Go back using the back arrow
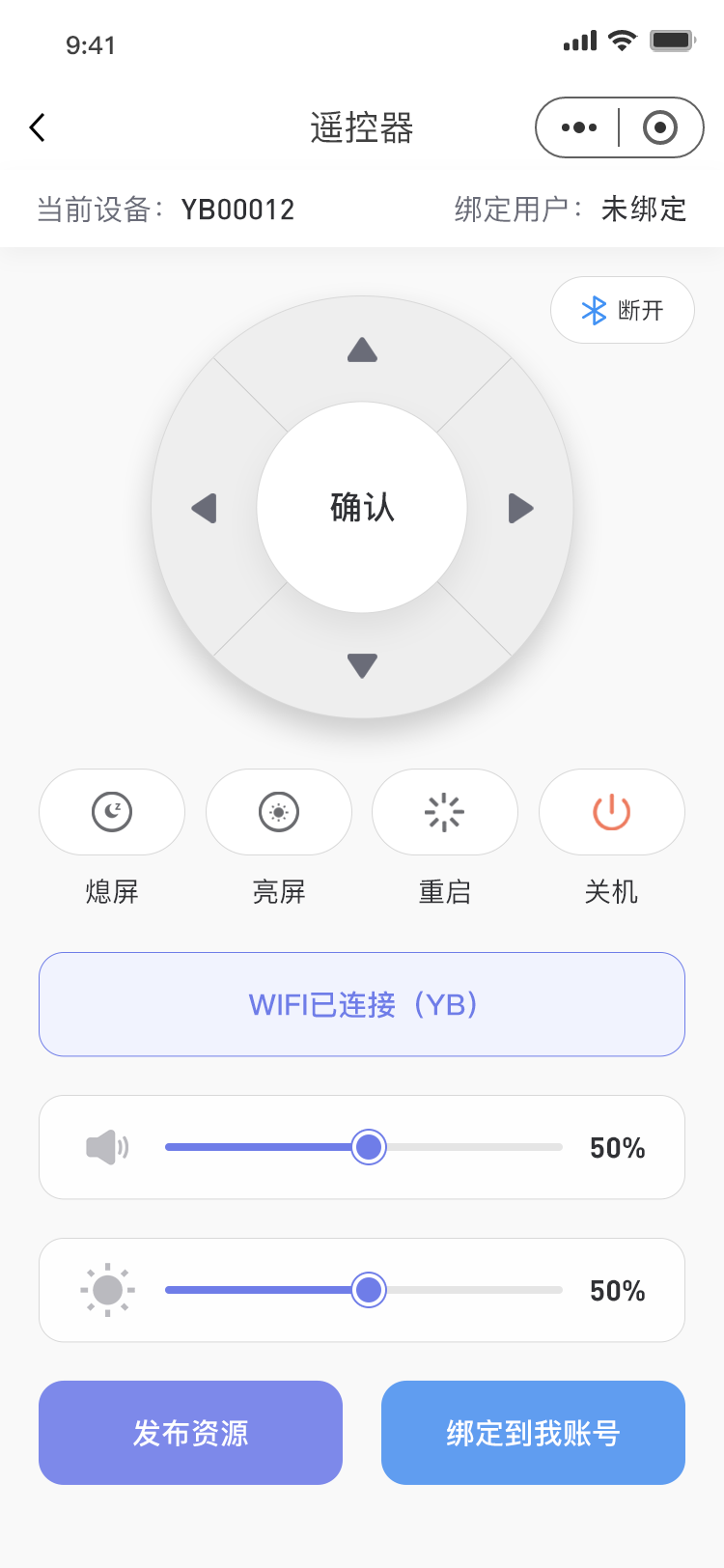 (38, 127)
